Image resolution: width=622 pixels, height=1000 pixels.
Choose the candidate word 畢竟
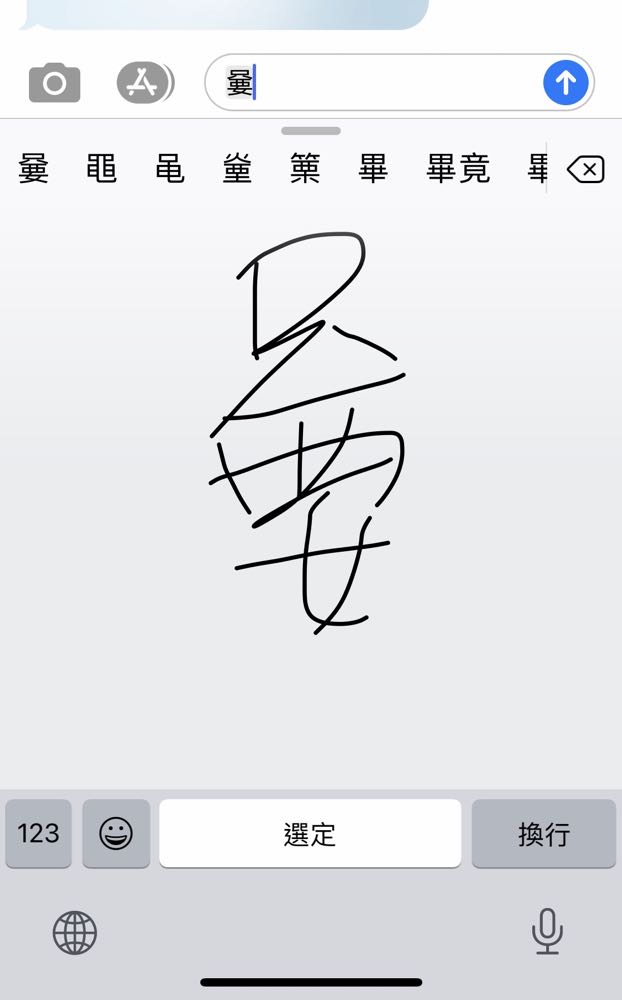pyautogui.click(x=458, y=170)
